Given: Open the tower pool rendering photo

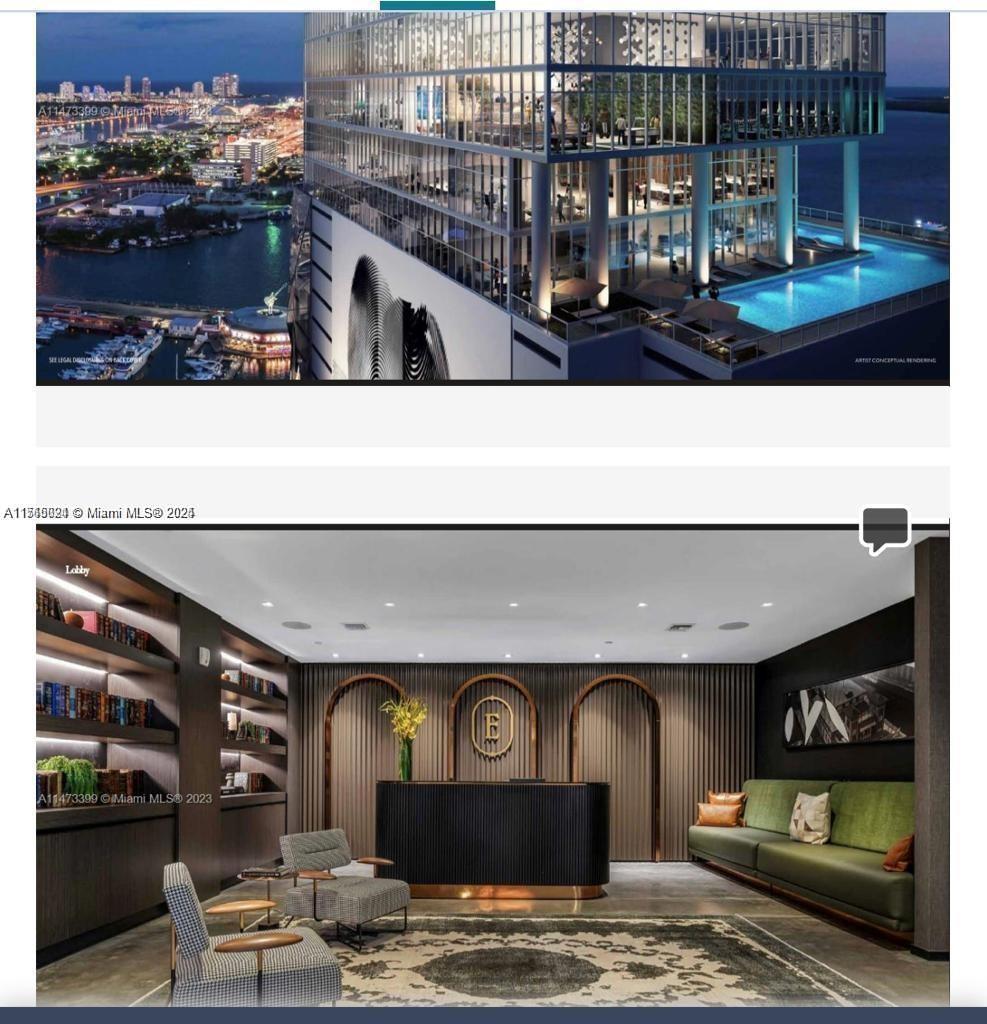Looking at the screenshot, I should 492,196.
